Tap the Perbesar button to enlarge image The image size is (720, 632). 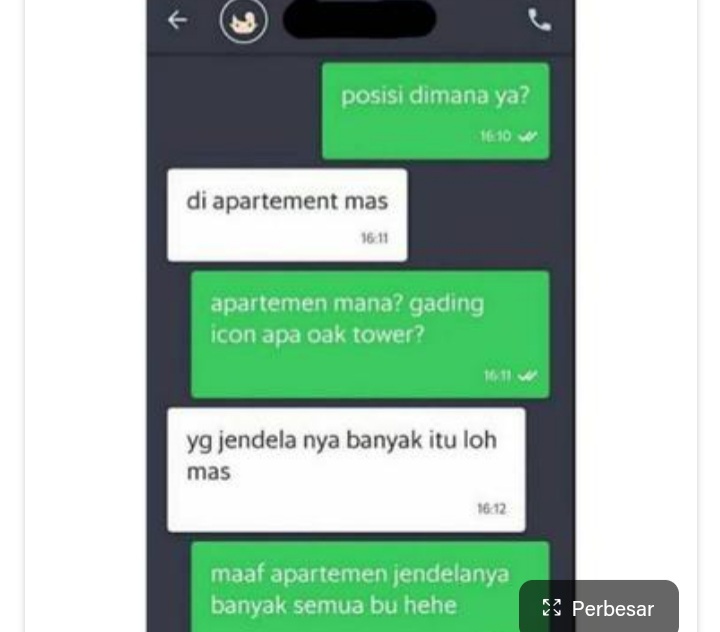[x=598, y=607]
